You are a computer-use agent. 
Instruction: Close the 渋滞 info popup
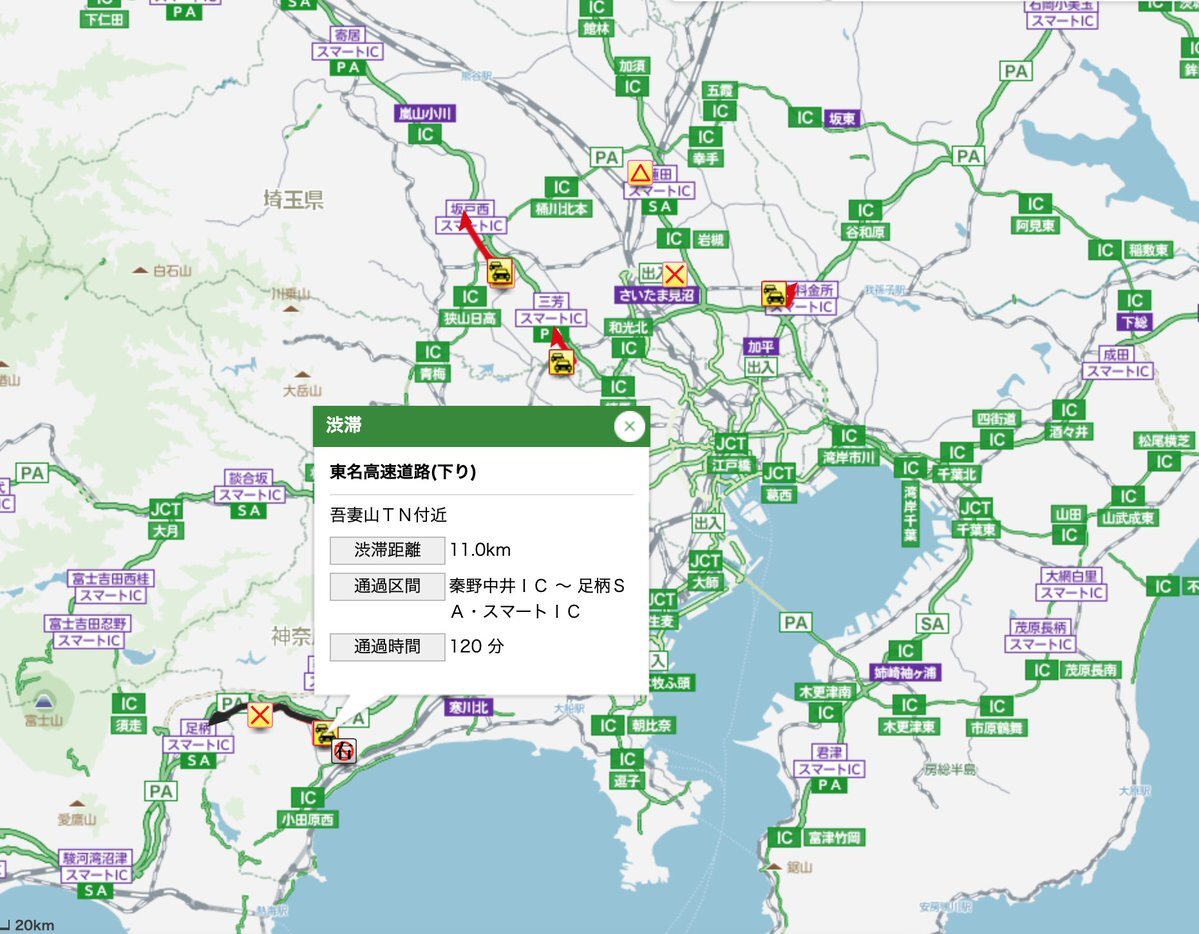pyautogui.click(x=629, y=427)
